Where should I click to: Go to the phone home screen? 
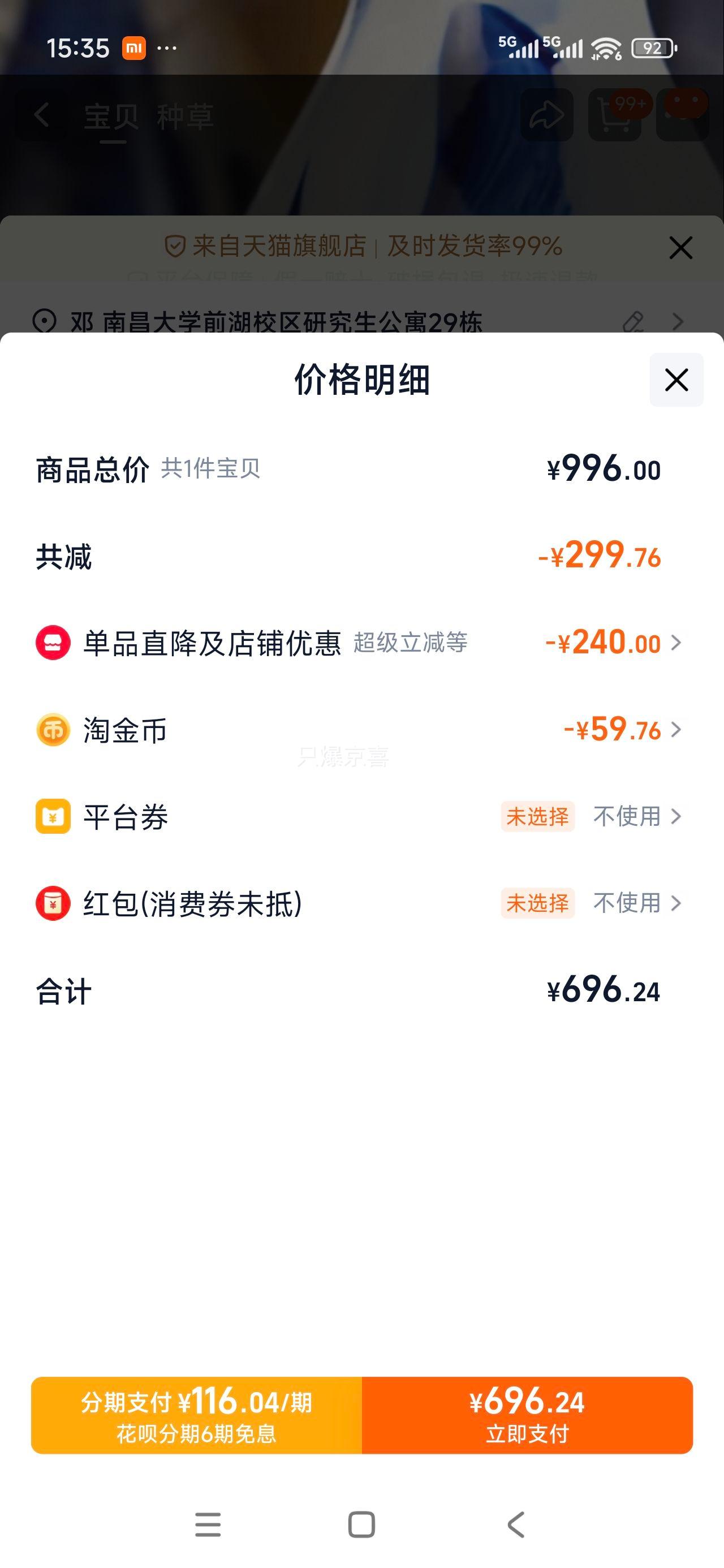pos(361,1525)
